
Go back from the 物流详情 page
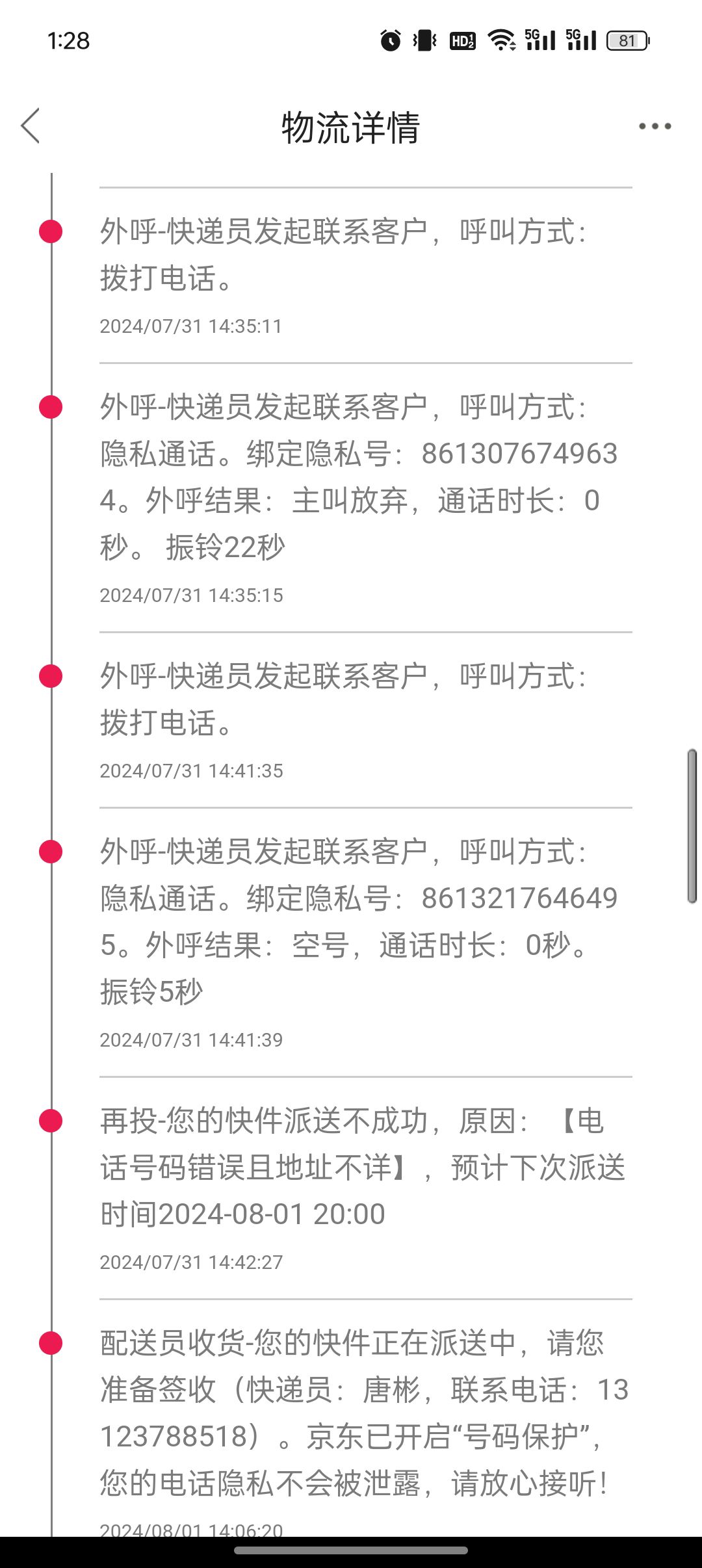pos(31,126)
